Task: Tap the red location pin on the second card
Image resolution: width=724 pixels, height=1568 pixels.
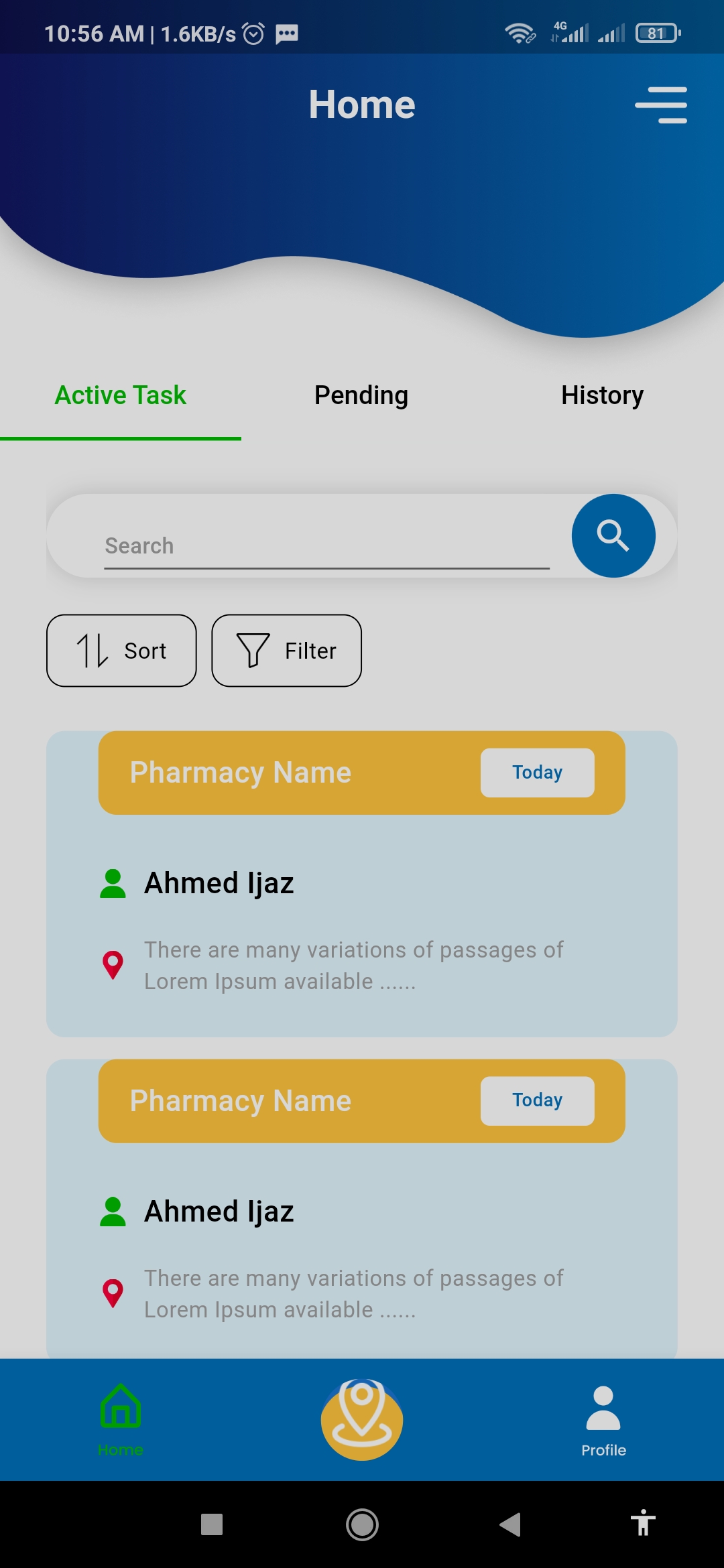Action: pos(113,1293)
